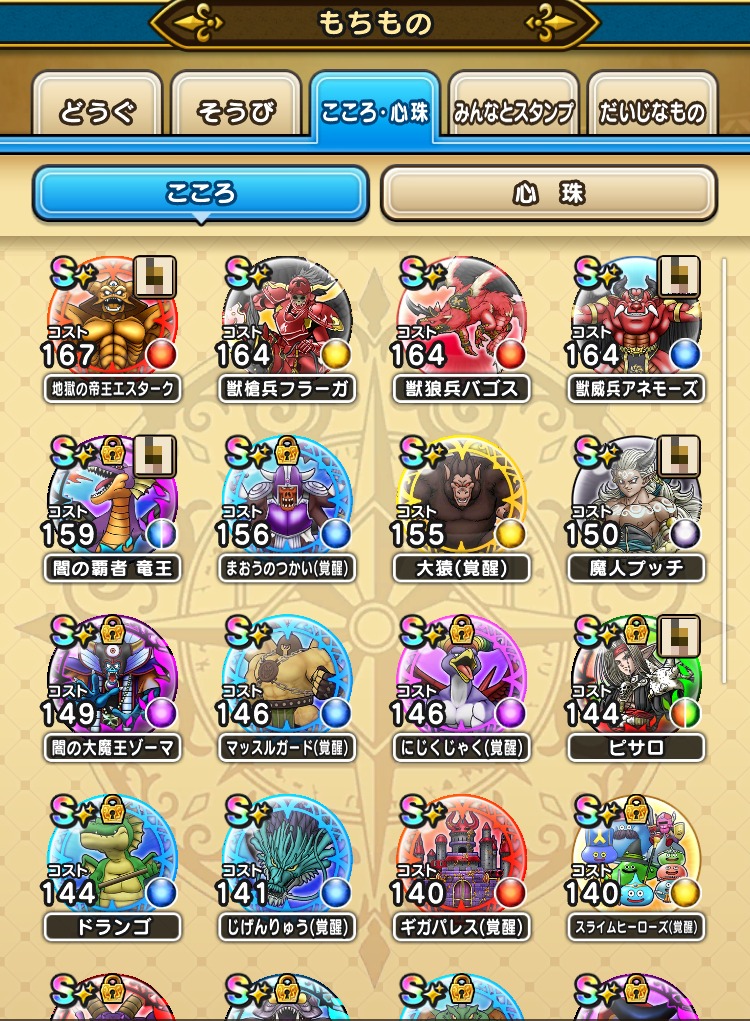This screenshot has height=1021, width=750.
Task: Select the 獣槍兵フラーガ heart
Action: (x=287, y=320)
